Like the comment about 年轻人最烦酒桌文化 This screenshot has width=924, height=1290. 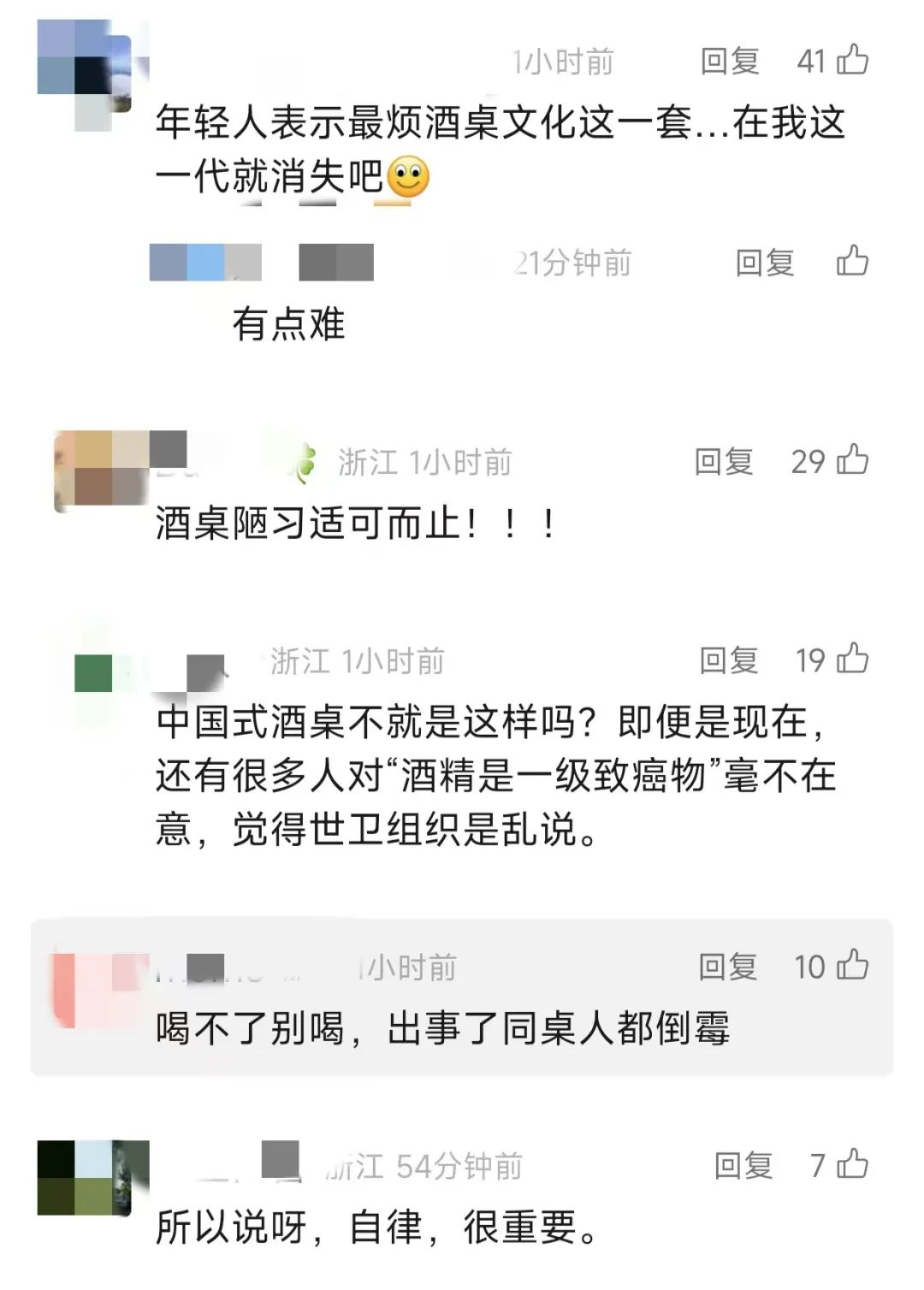[x=852, y=61]
